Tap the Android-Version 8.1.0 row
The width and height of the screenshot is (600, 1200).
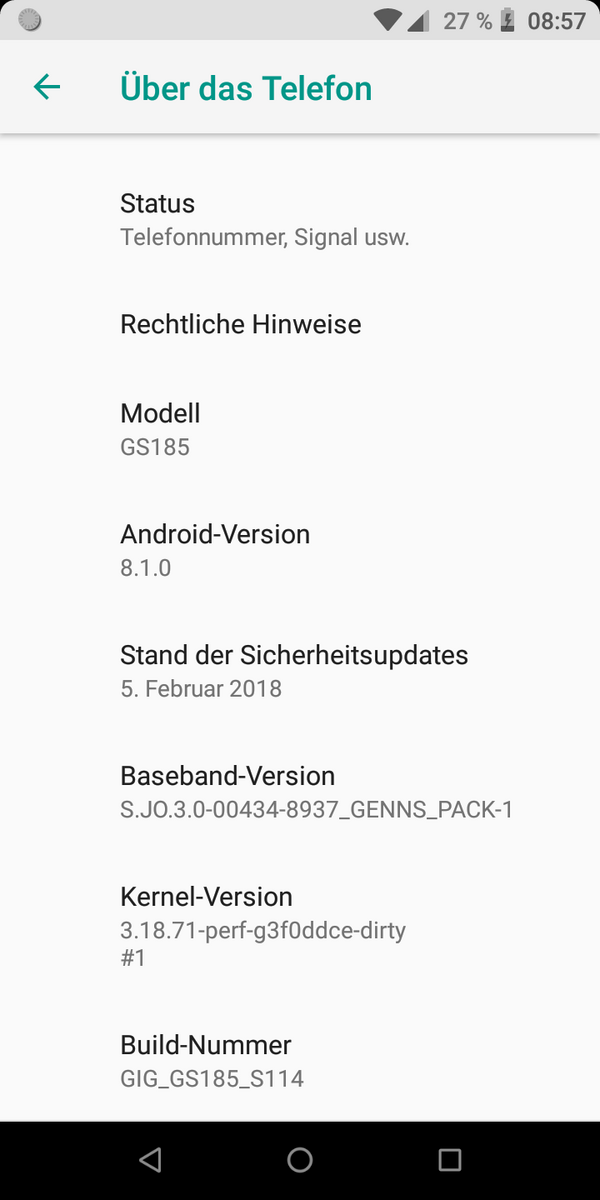point(300,550)
